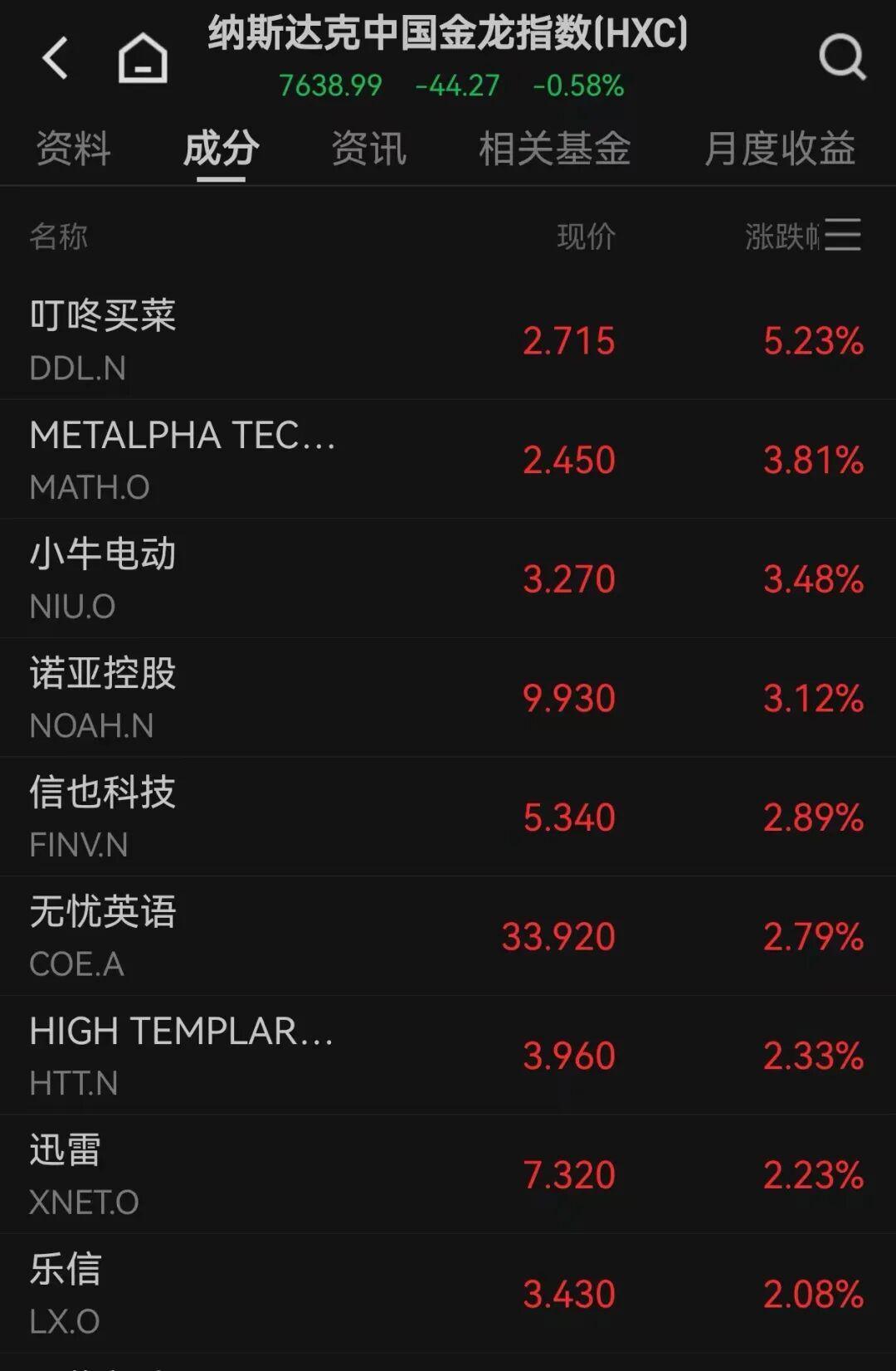The image size is (896, 1371).
Task: Open the home icon in header
Action: 143,58
